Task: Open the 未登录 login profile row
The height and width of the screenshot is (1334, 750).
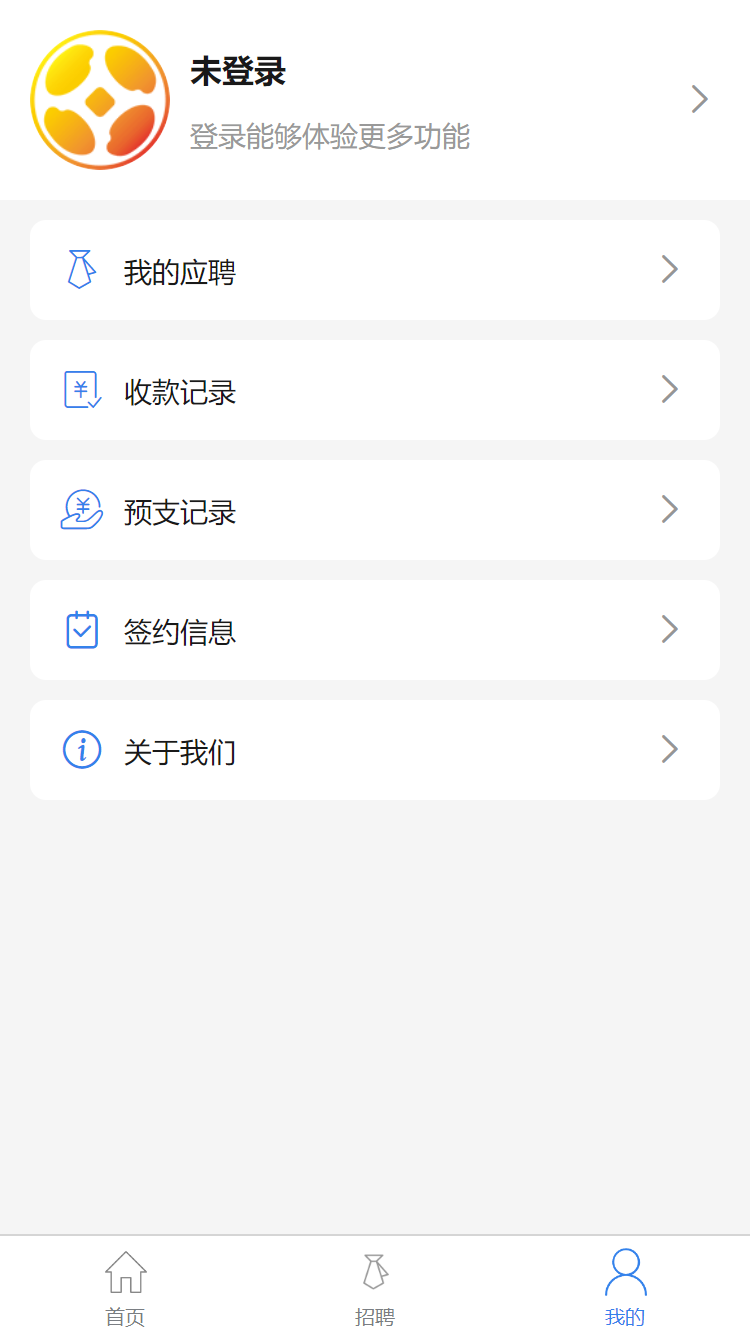Action: (x=374, y=100)
